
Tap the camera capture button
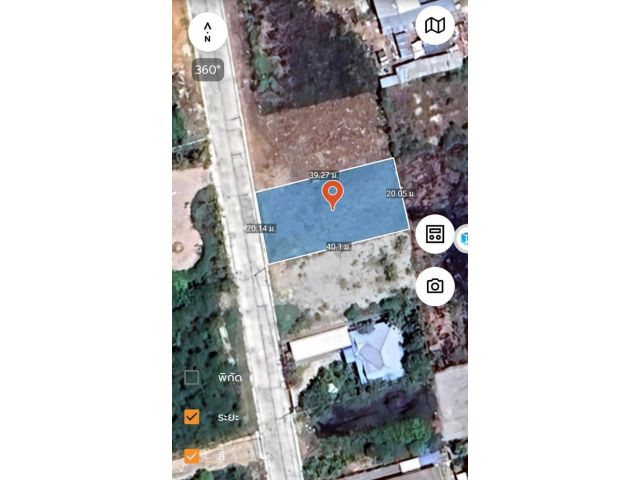435,286
